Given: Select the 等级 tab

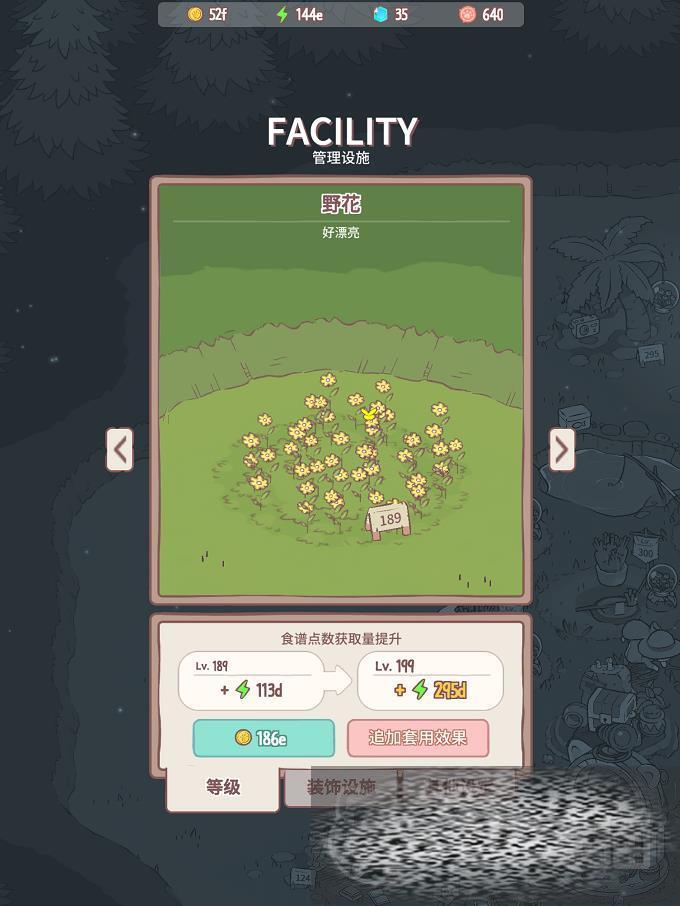Looking at the screenshot, I should [223, 787].
